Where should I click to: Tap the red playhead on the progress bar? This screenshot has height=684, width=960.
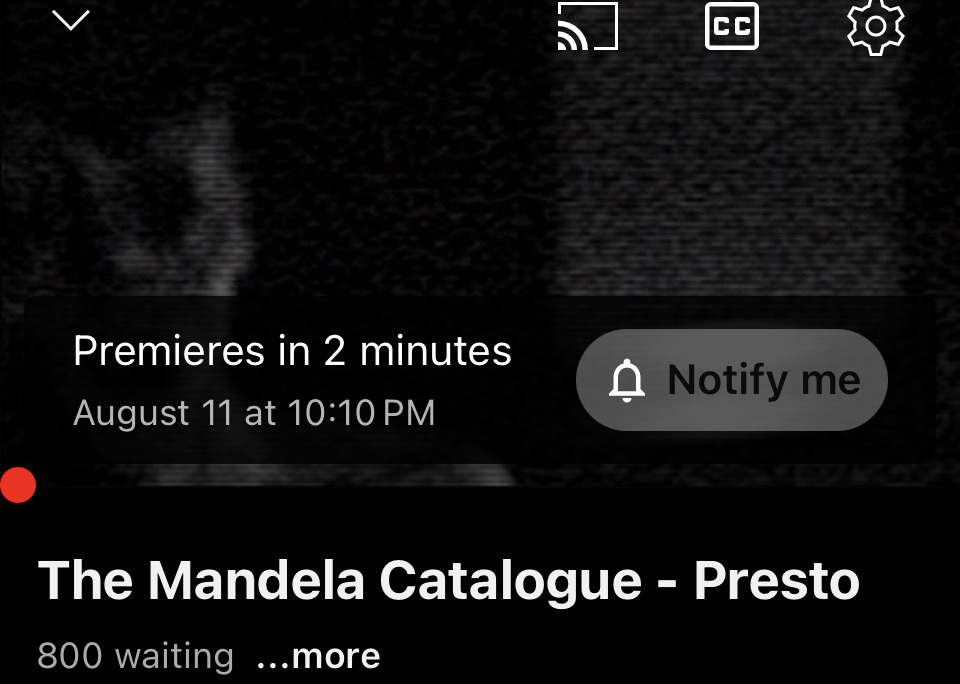tap(17, 485)
